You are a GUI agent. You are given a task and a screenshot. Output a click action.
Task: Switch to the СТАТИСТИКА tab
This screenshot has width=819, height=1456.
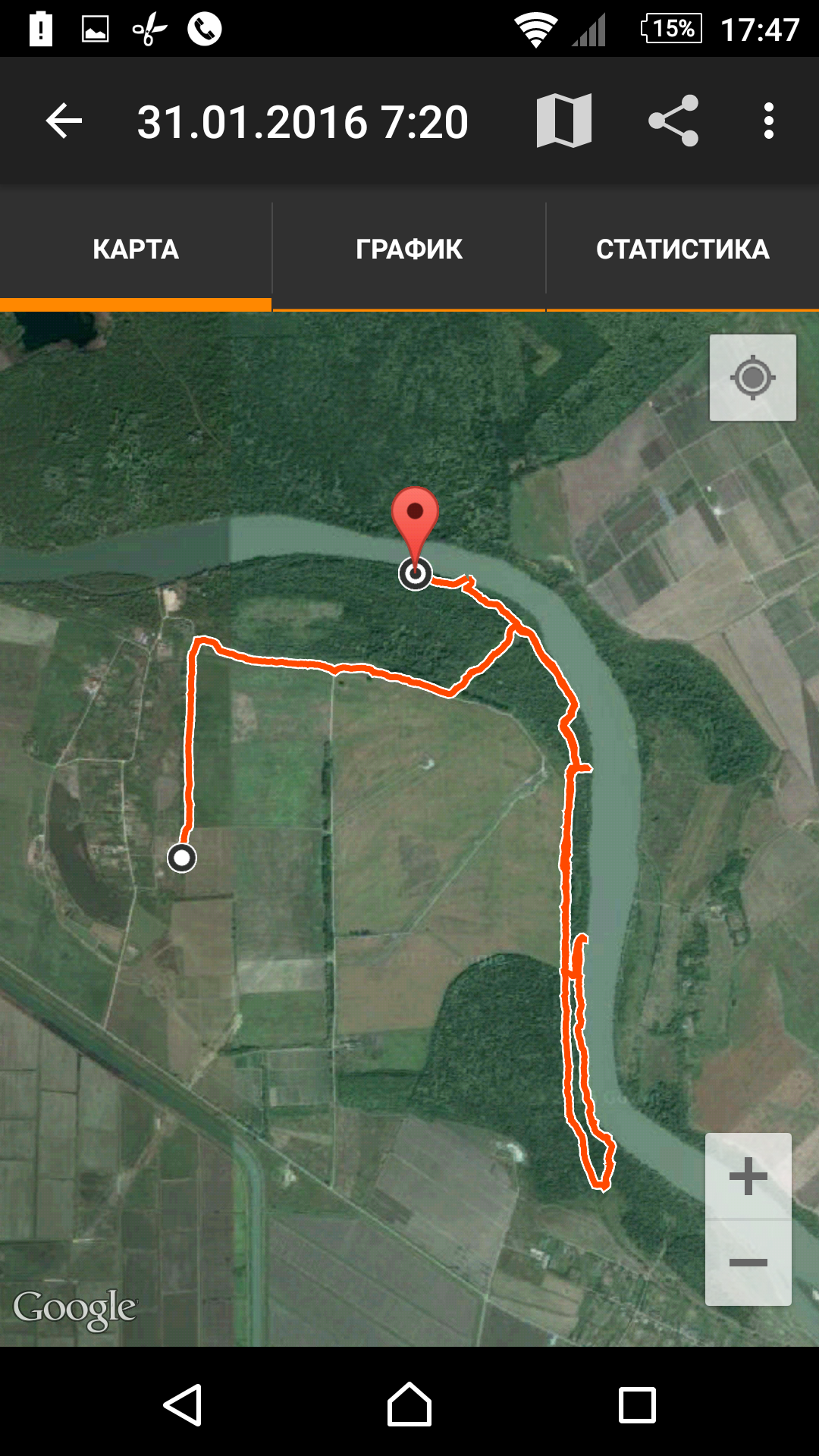click(x=682, y=249)
